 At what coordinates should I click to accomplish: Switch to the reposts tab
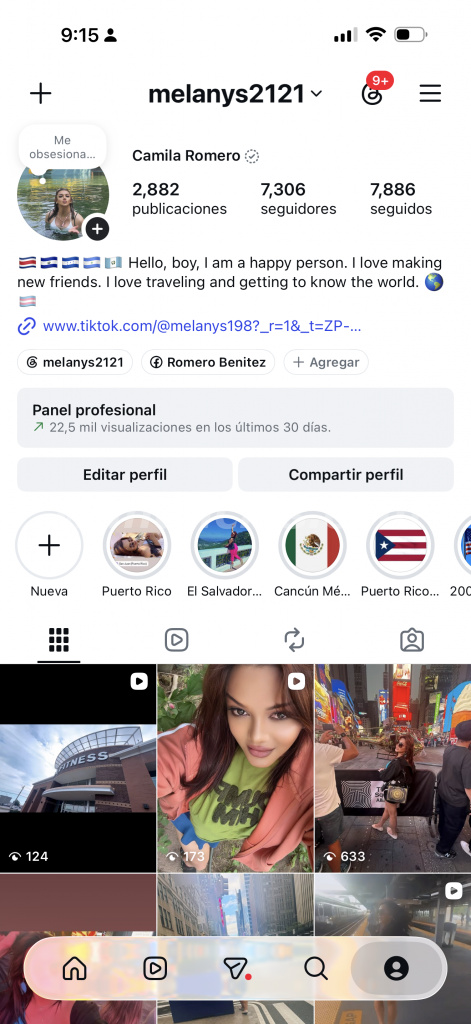[x=295, y=640]
